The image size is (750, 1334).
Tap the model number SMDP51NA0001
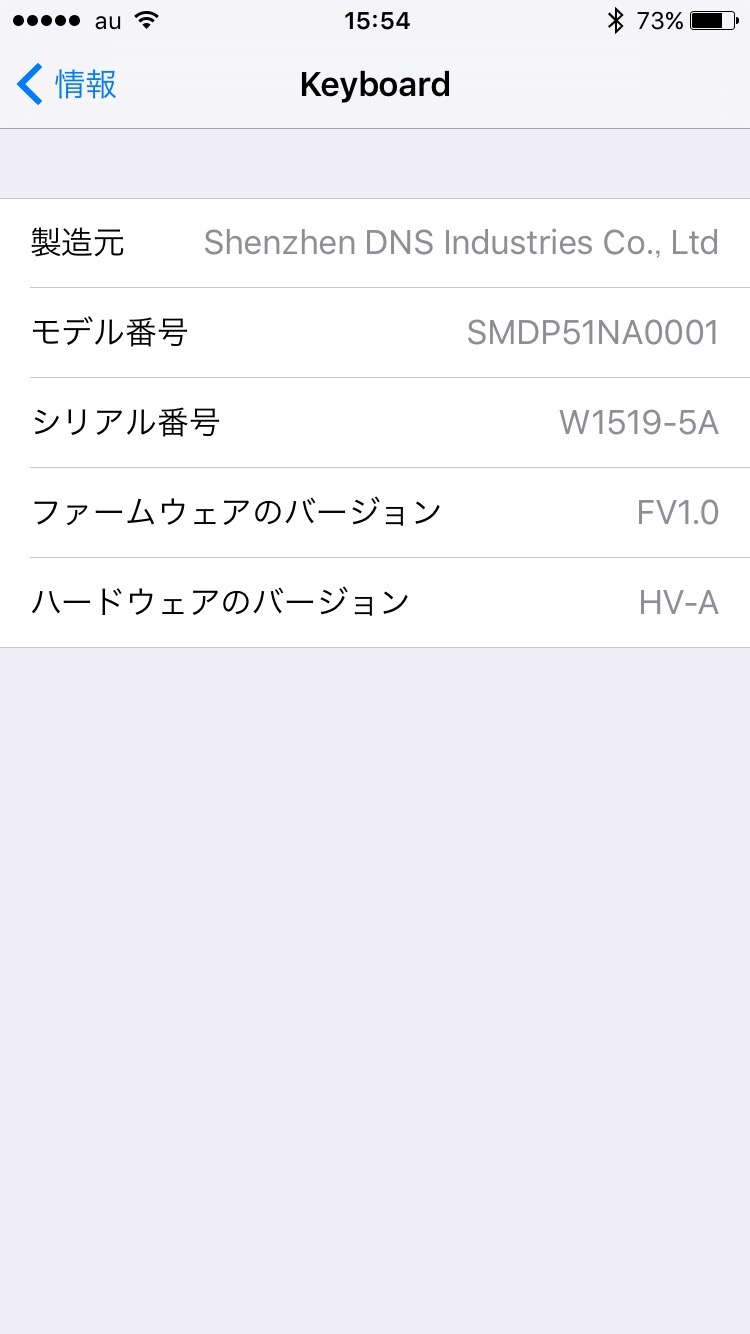pyautogui.click(x=591, y=333)
